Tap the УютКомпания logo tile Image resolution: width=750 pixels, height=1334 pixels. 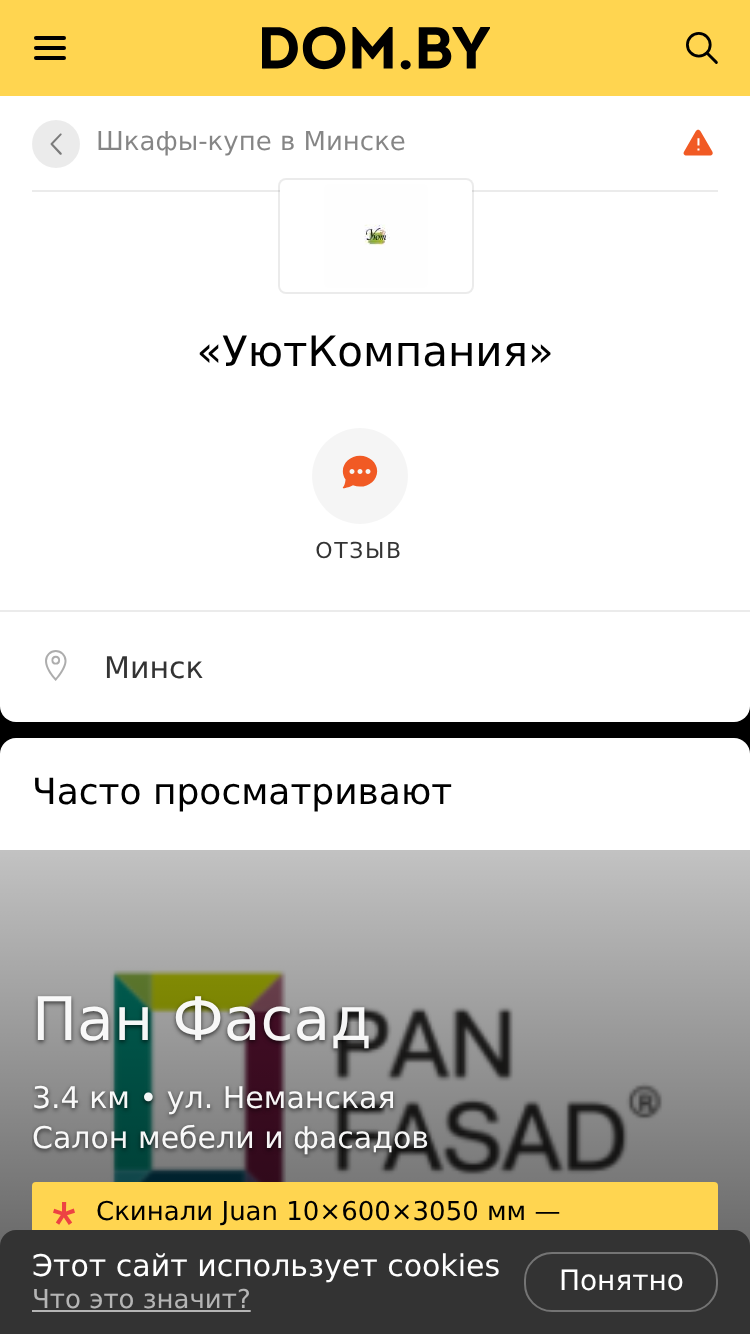tap(376, 236)
